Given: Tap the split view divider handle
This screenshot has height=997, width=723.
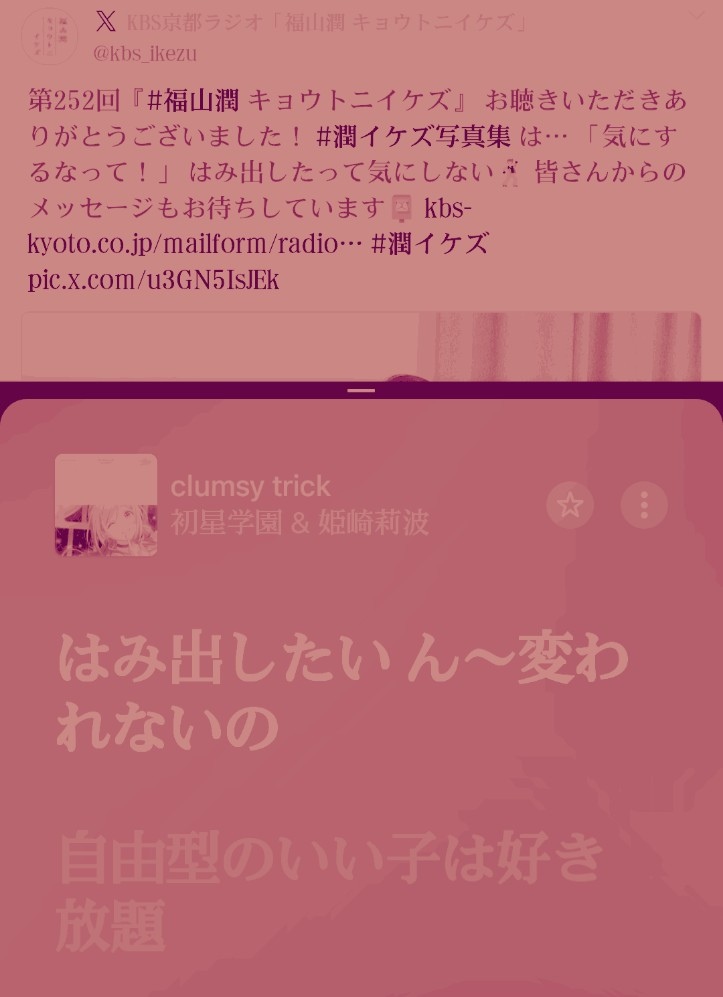Looking at the screenshot, I should [361, 390].
